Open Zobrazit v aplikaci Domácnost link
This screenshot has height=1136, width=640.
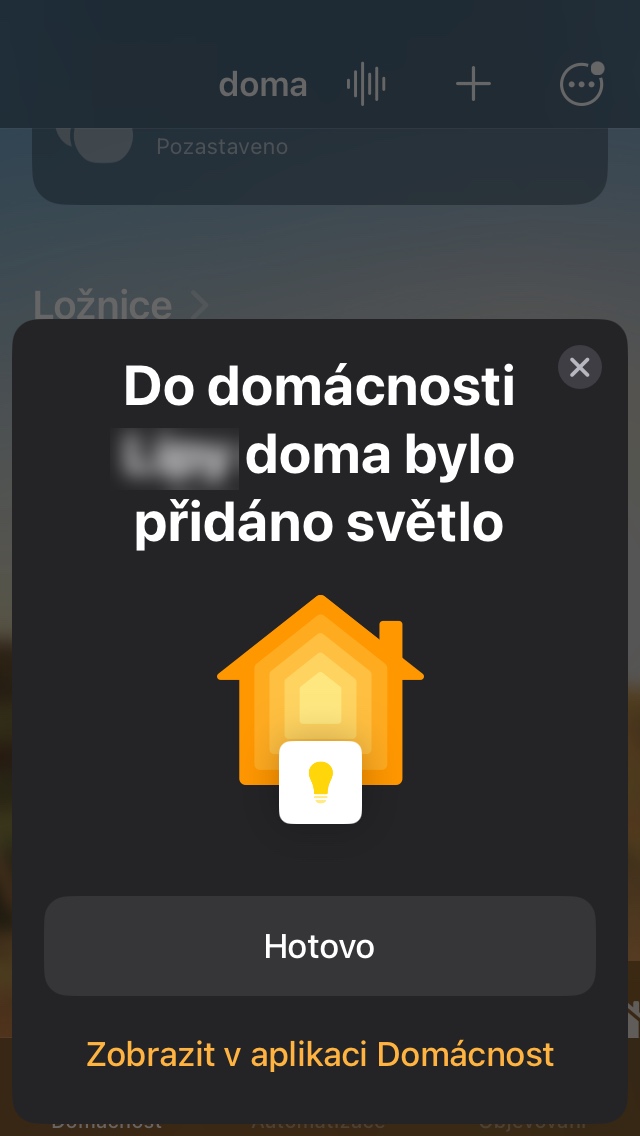click(320, 1054)
